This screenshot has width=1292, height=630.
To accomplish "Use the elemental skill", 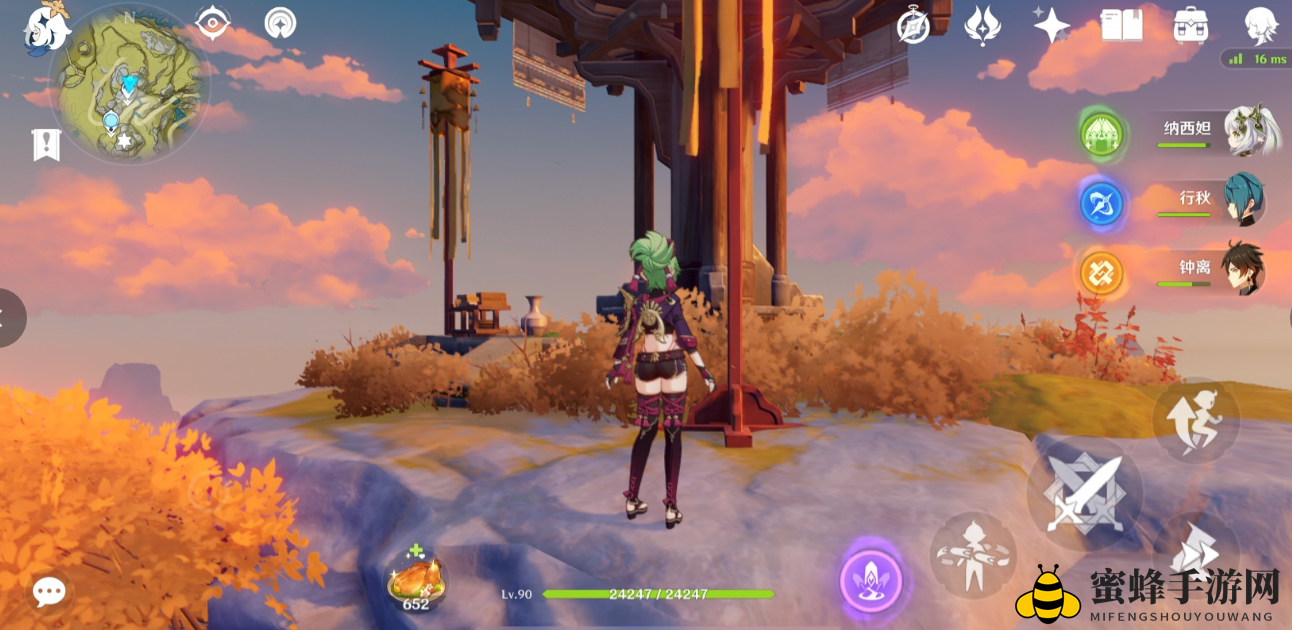I will pyautogui.click(x=973, y=555).
